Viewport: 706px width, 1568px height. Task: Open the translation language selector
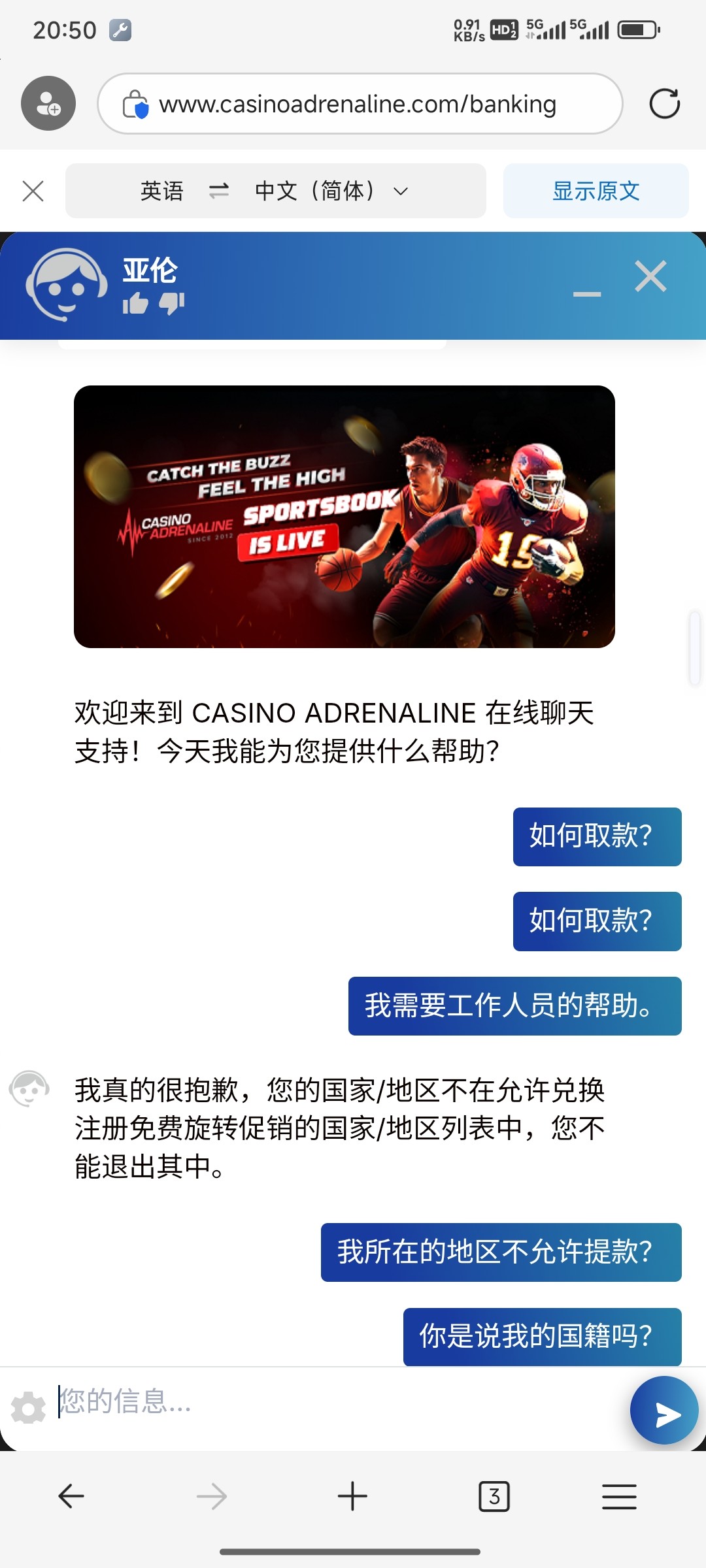point(275,191)
